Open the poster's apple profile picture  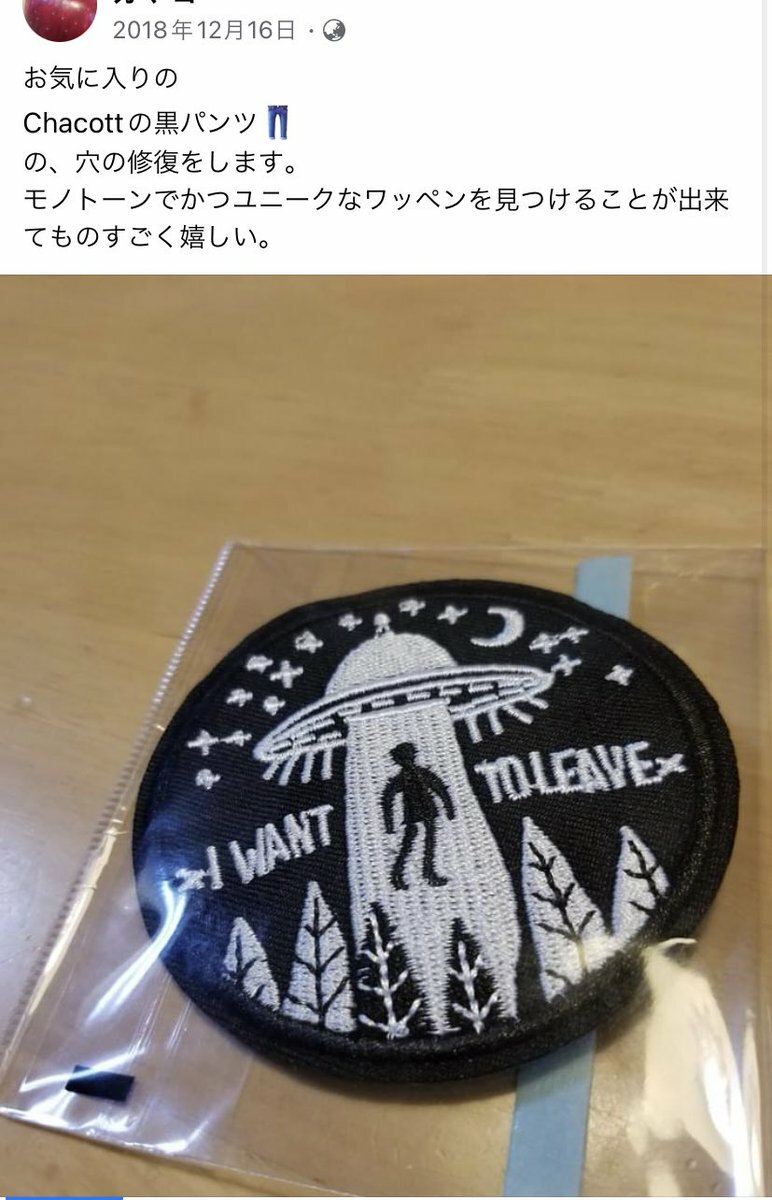(x=59, y=16)
